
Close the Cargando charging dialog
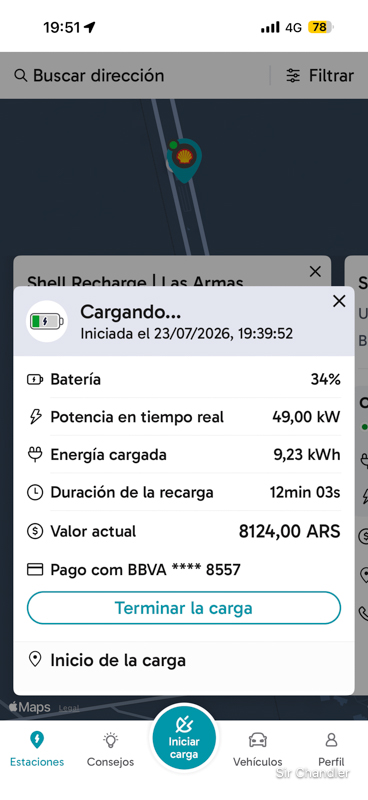click(x=339, y=302)
